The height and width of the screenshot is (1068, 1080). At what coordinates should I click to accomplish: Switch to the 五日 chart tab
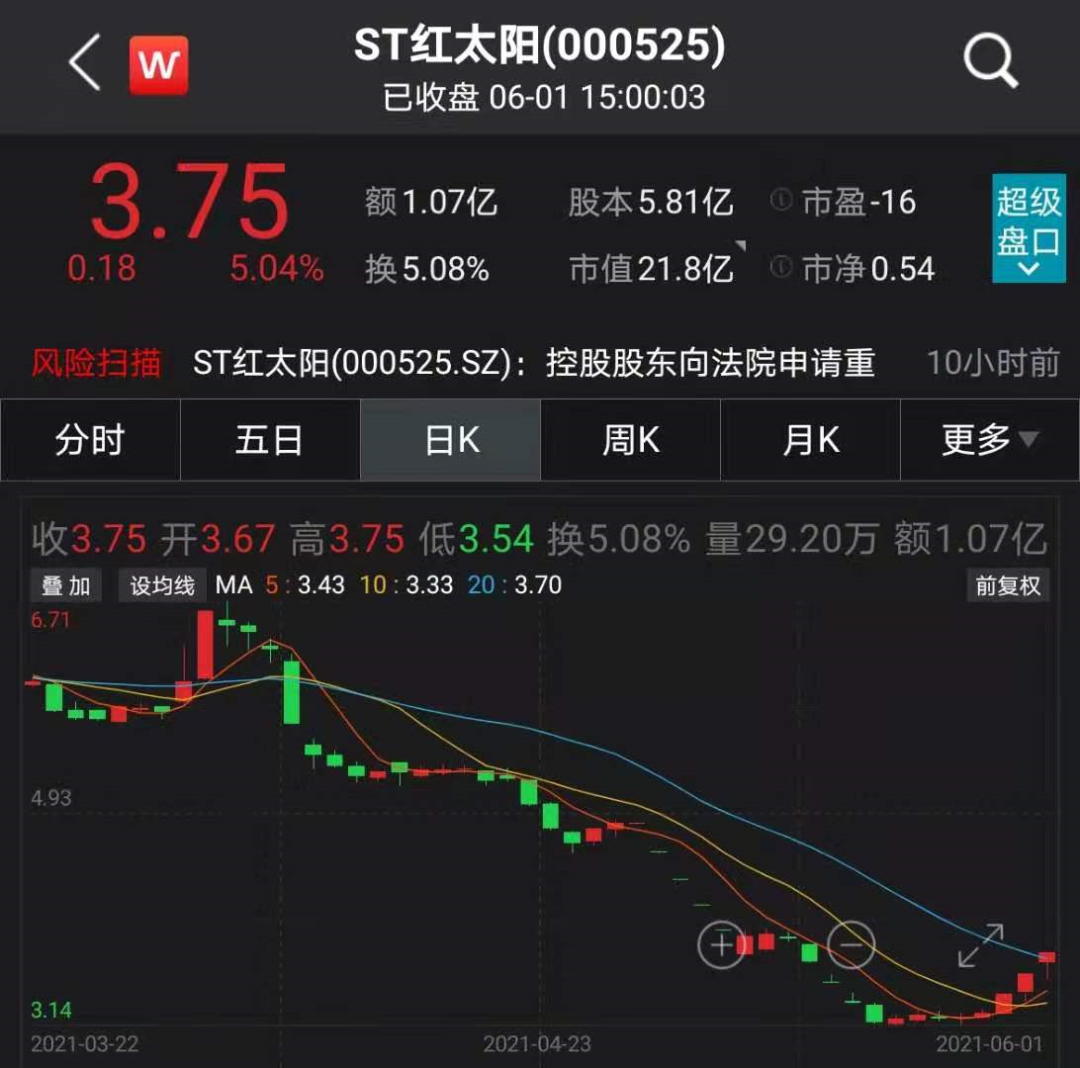click(x=269, y=441)
